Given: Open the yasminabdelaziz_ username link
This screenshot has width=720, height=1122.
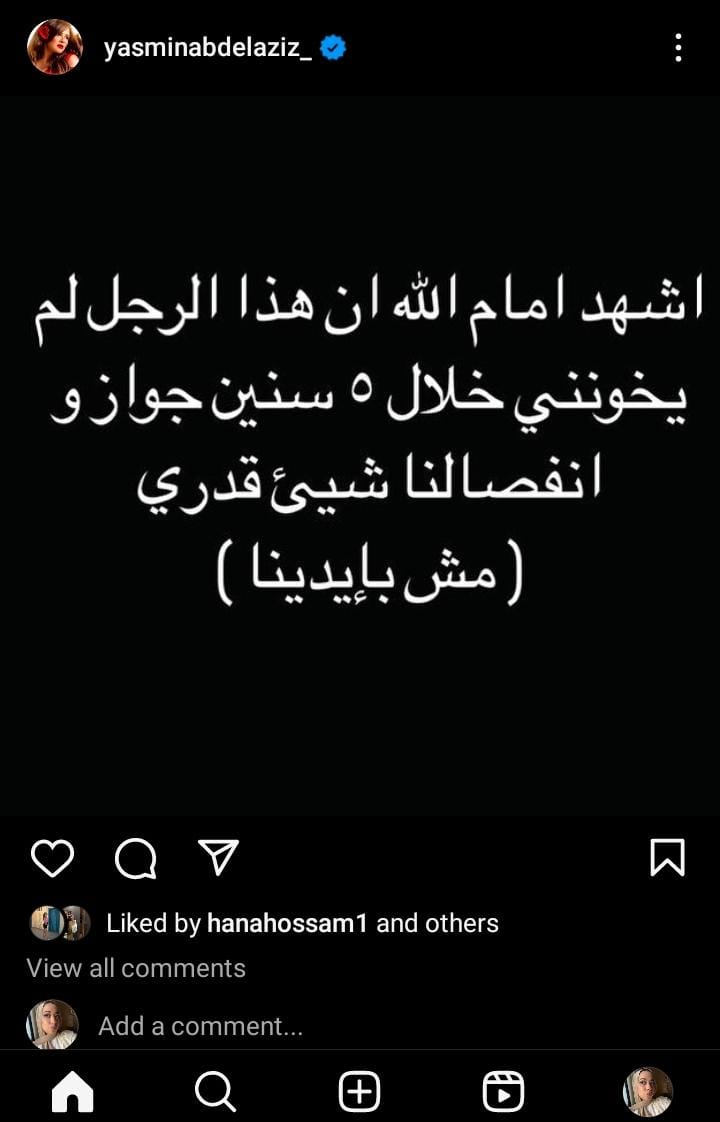Looking at the screenshot, I should click(208, 48).
